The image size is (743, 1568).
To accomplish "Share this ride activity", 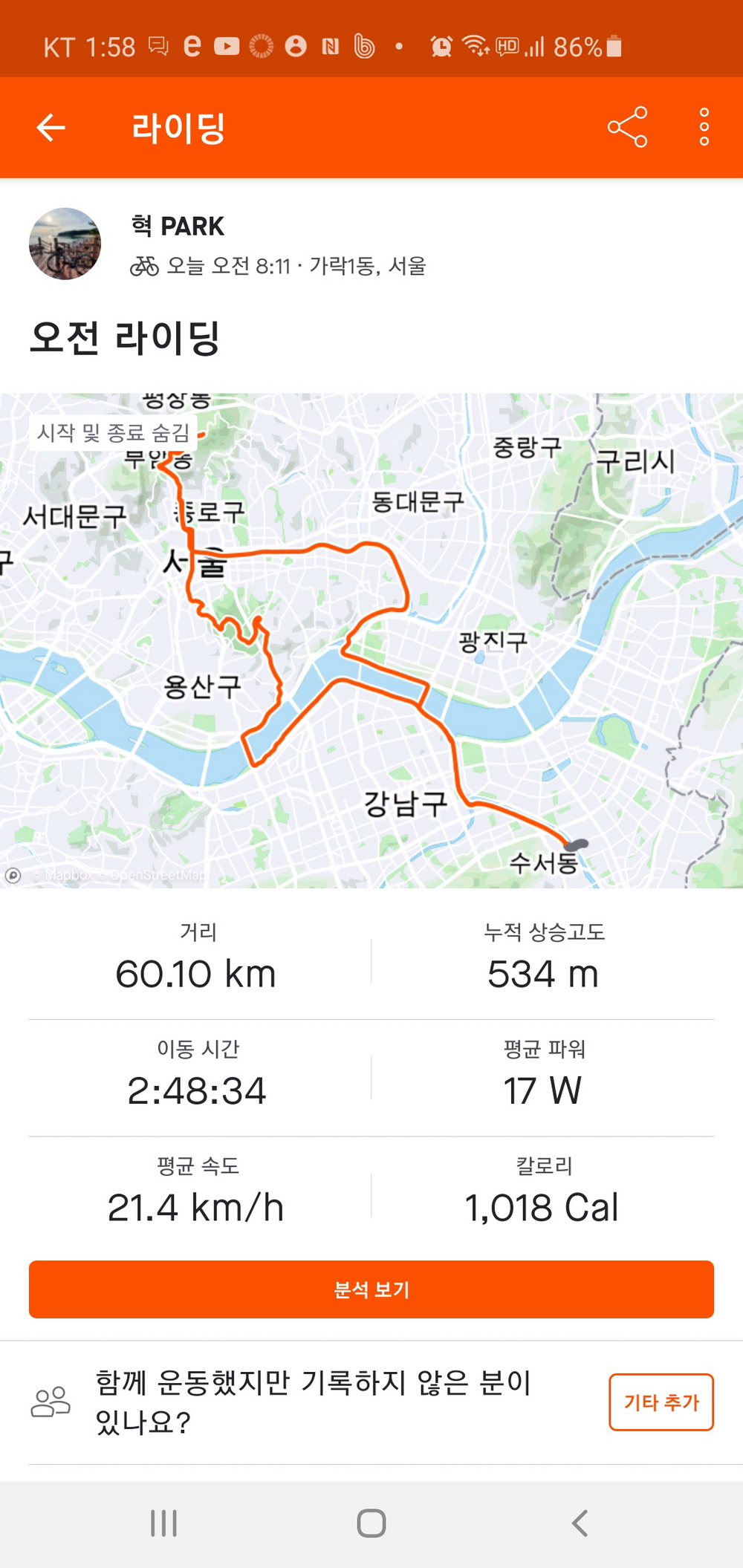I will (627, 128).
